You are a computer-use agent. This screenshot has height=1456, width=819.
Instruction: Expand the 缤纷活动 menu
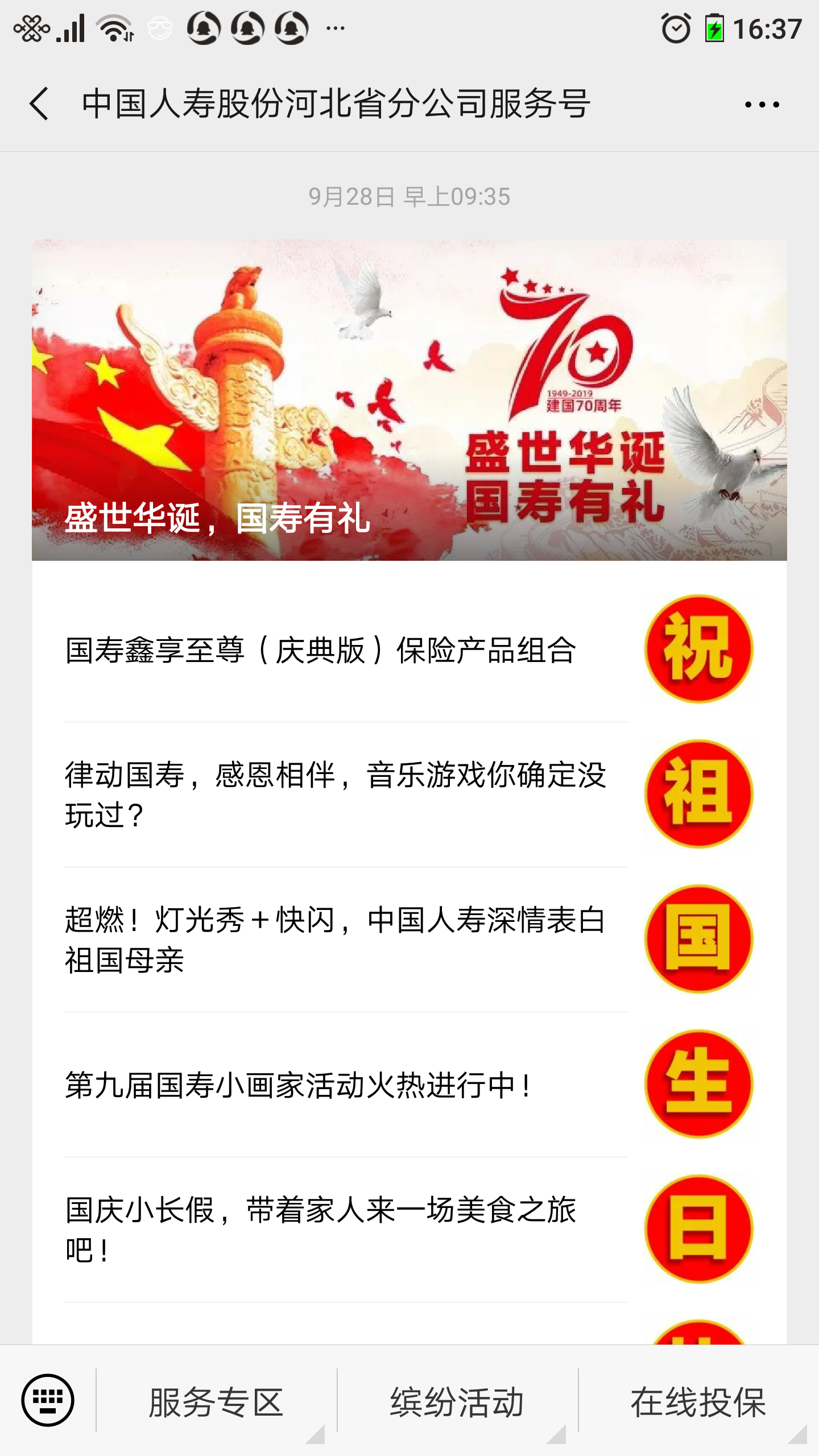(457, 1401)
